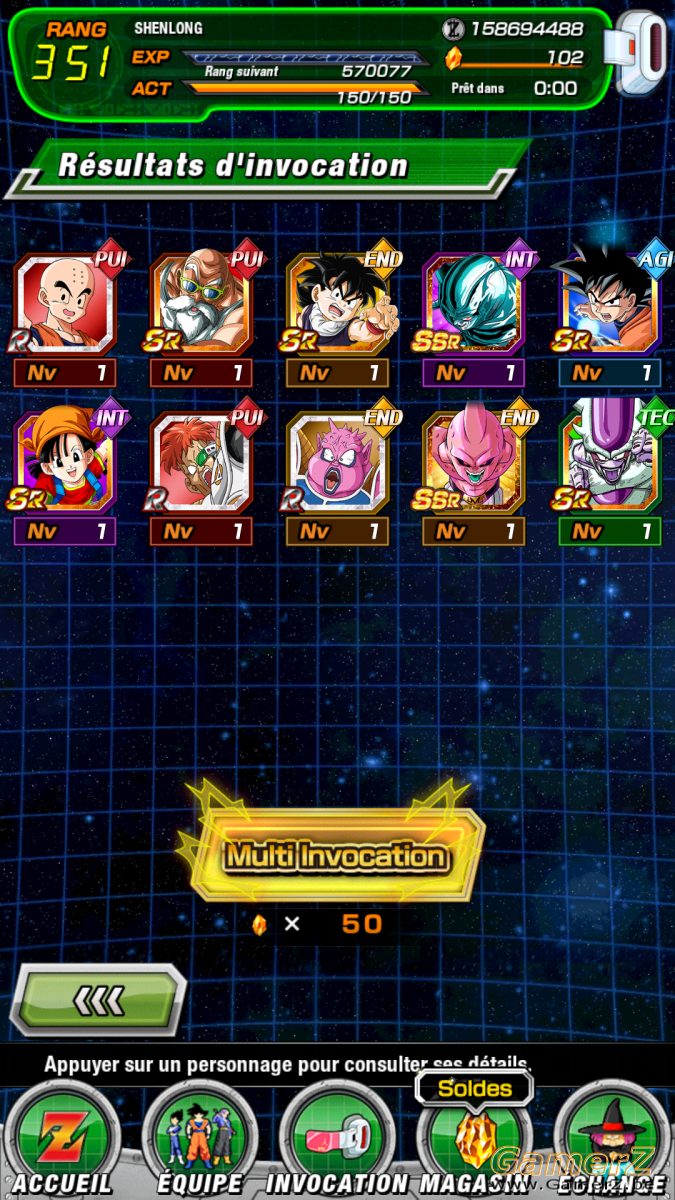Go back with the green arrow button
This screenshot has height=1200, width=675.
point(98,998)
